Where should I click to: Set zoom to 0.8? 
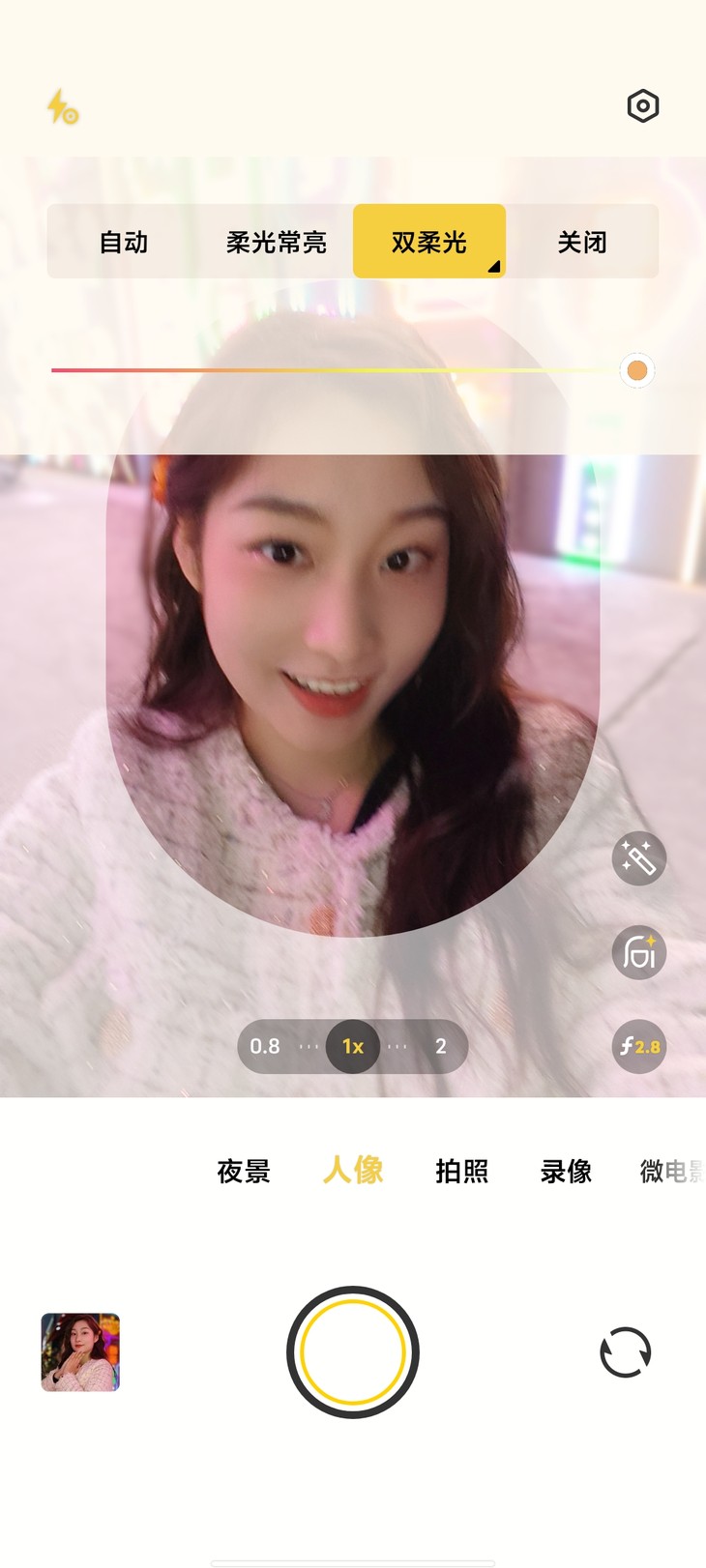[265, 1046]
